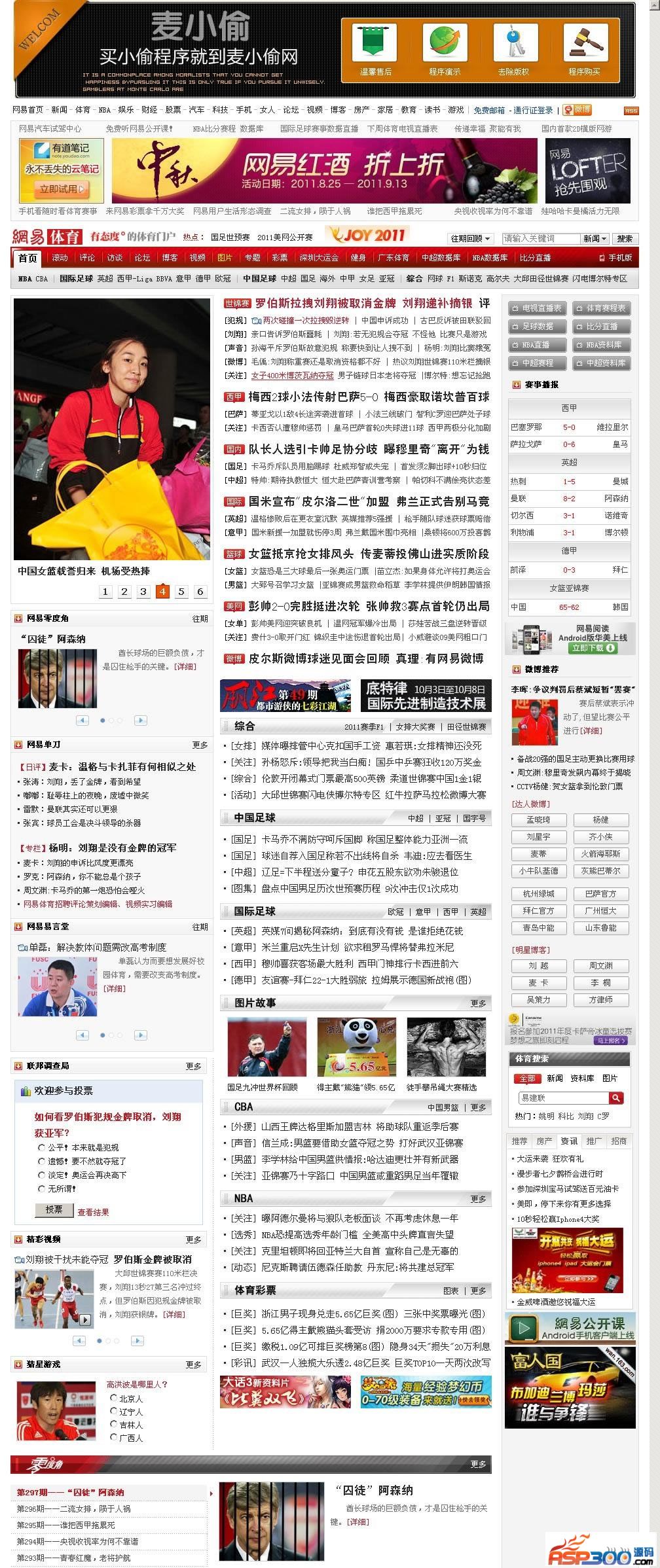The height and width of the screenshot is (1568, 660).
Task: Switch to the 房产 tab in sidebar
Action: tap(544, 1141)
